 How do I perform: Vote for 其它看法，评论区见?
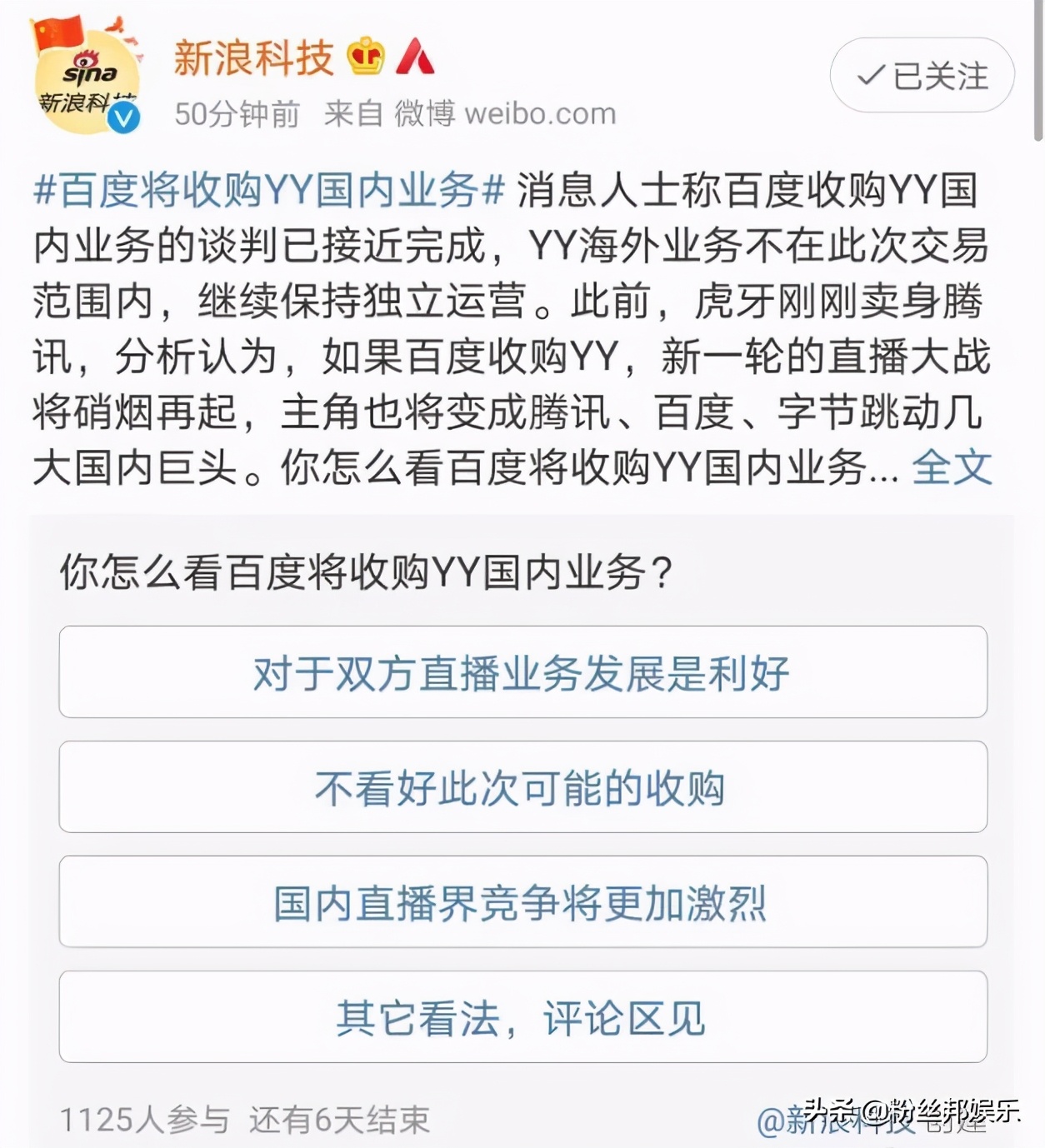click(522, 1019)
